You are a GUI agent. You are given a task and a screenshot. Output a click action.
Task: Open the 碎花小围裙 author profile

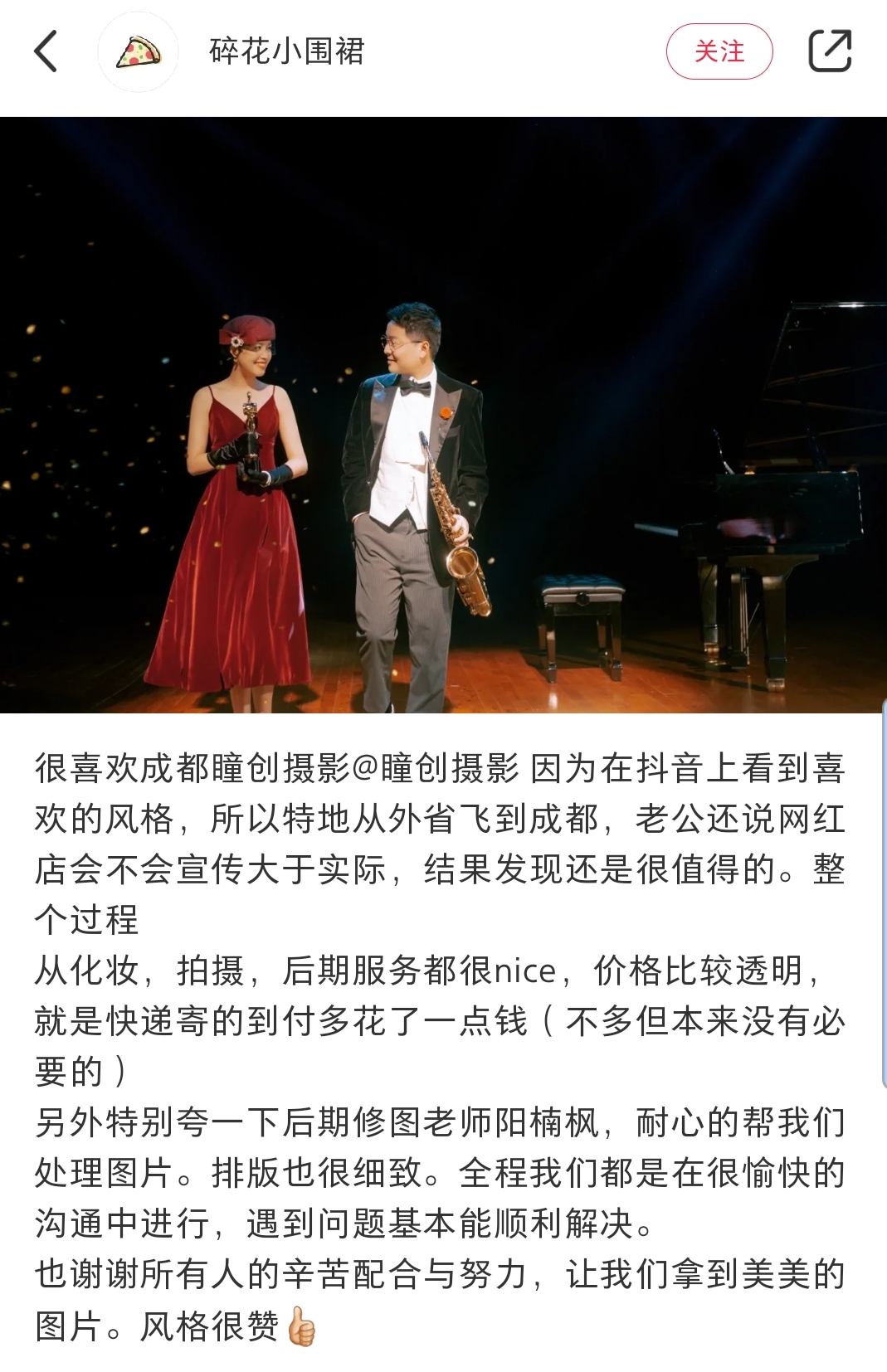286,51
